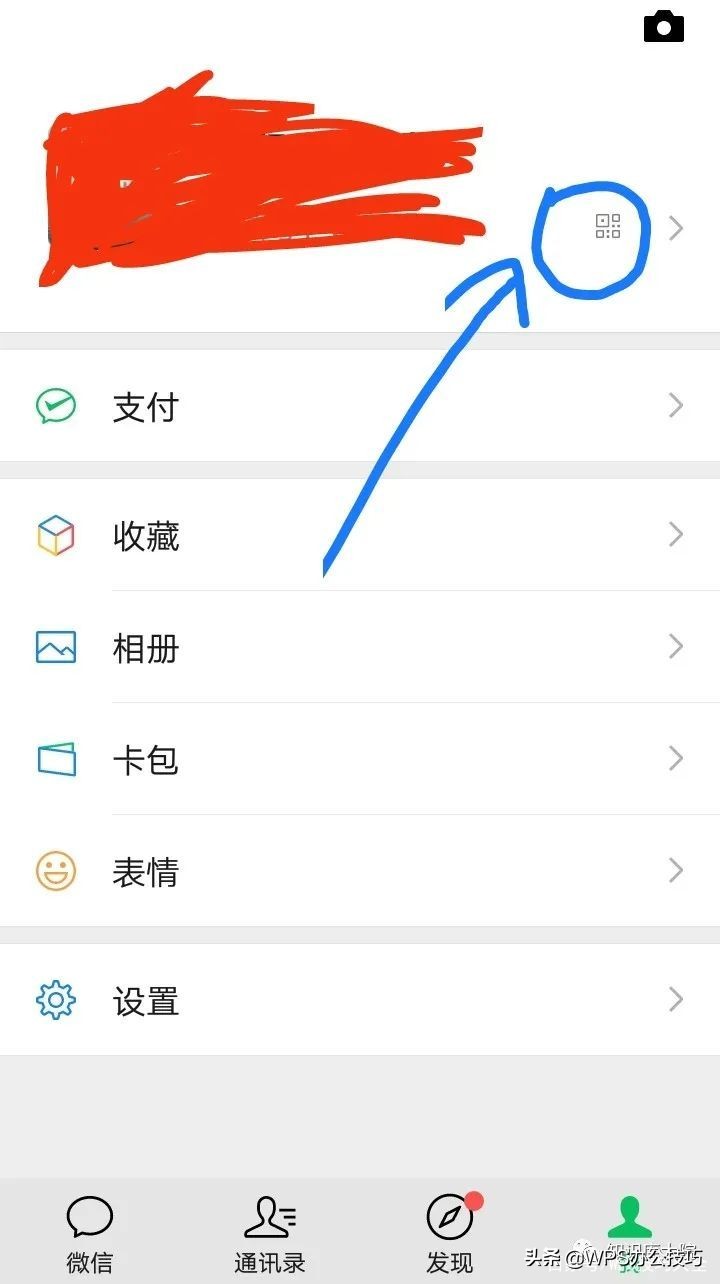Tap the smiley 表情 stickers icon
This screenshot has width=720, height=1284.
point(57,872)
